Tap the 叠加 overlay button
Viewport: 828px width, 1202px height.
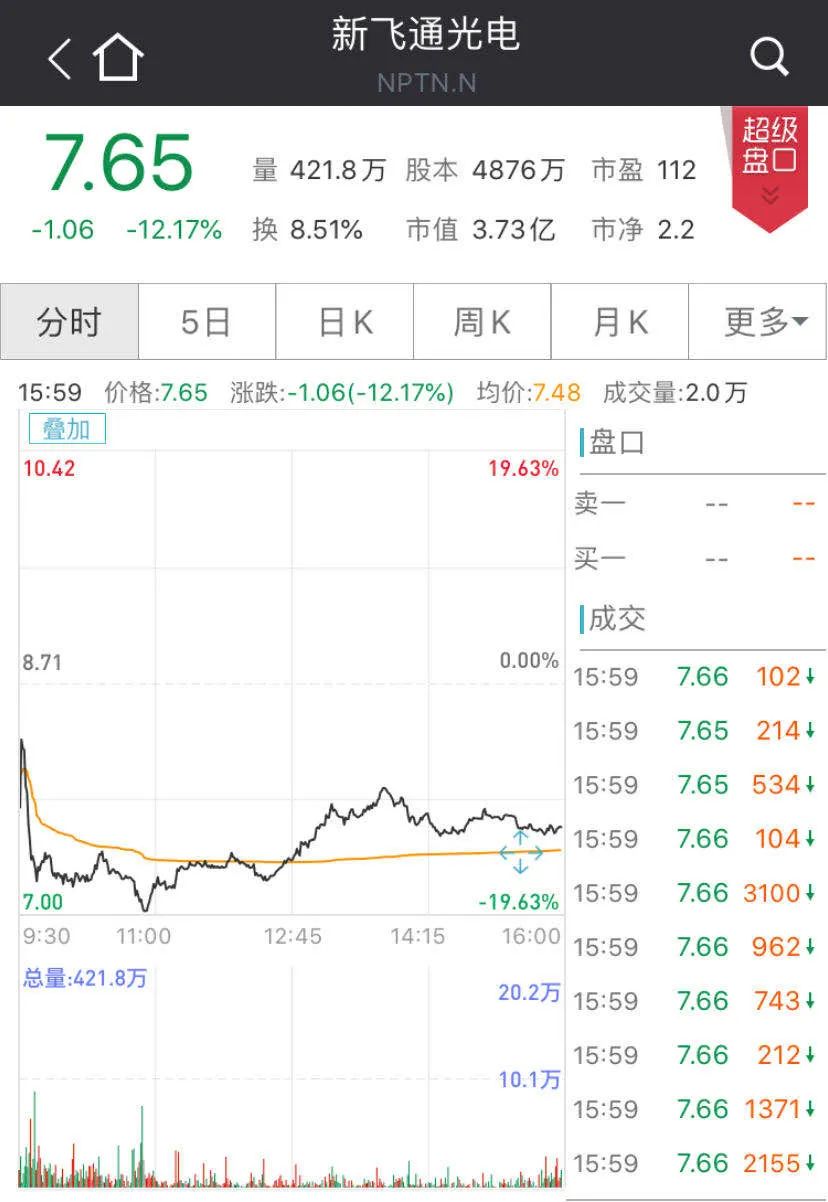pos(66,429)
